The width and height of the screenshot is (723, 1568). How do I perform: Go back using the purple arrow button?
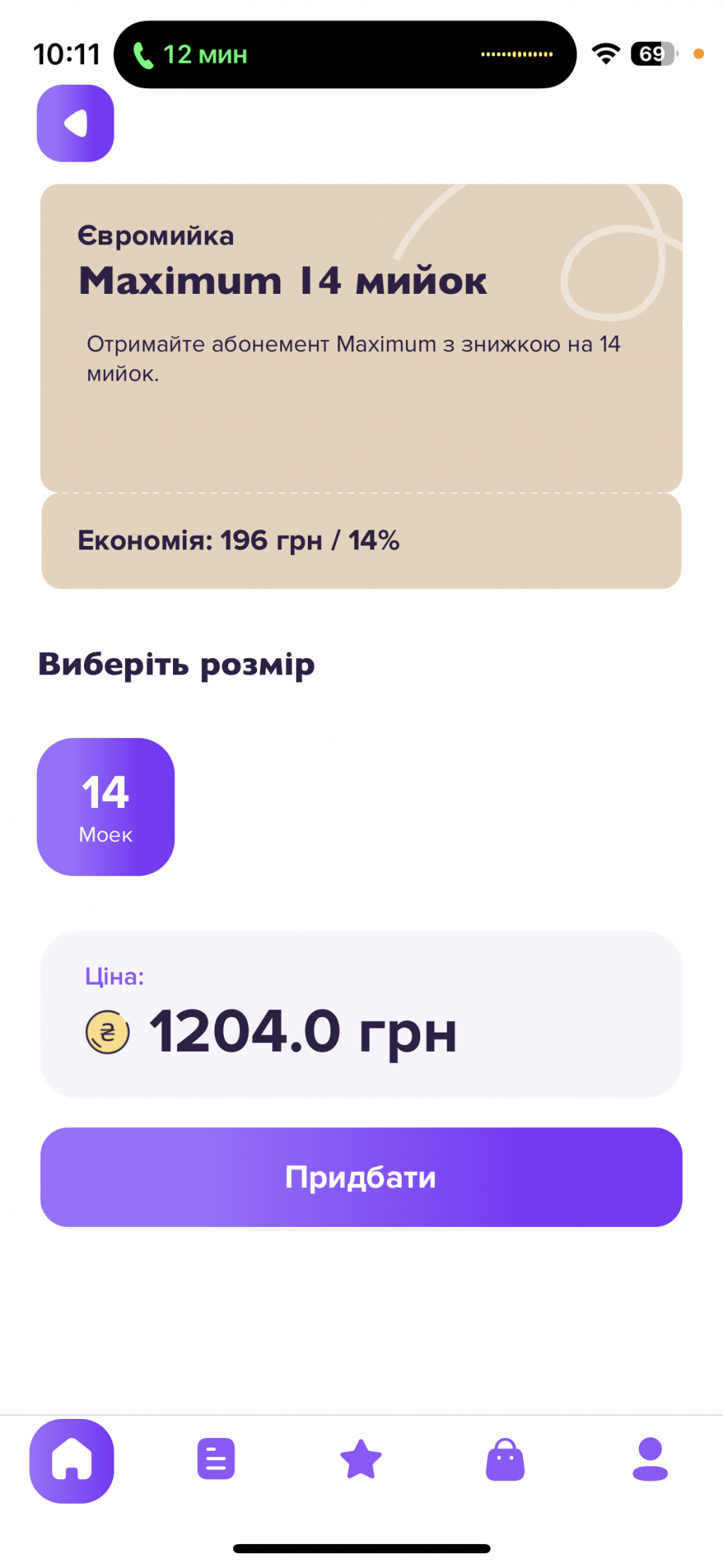(x=75, y=124)
